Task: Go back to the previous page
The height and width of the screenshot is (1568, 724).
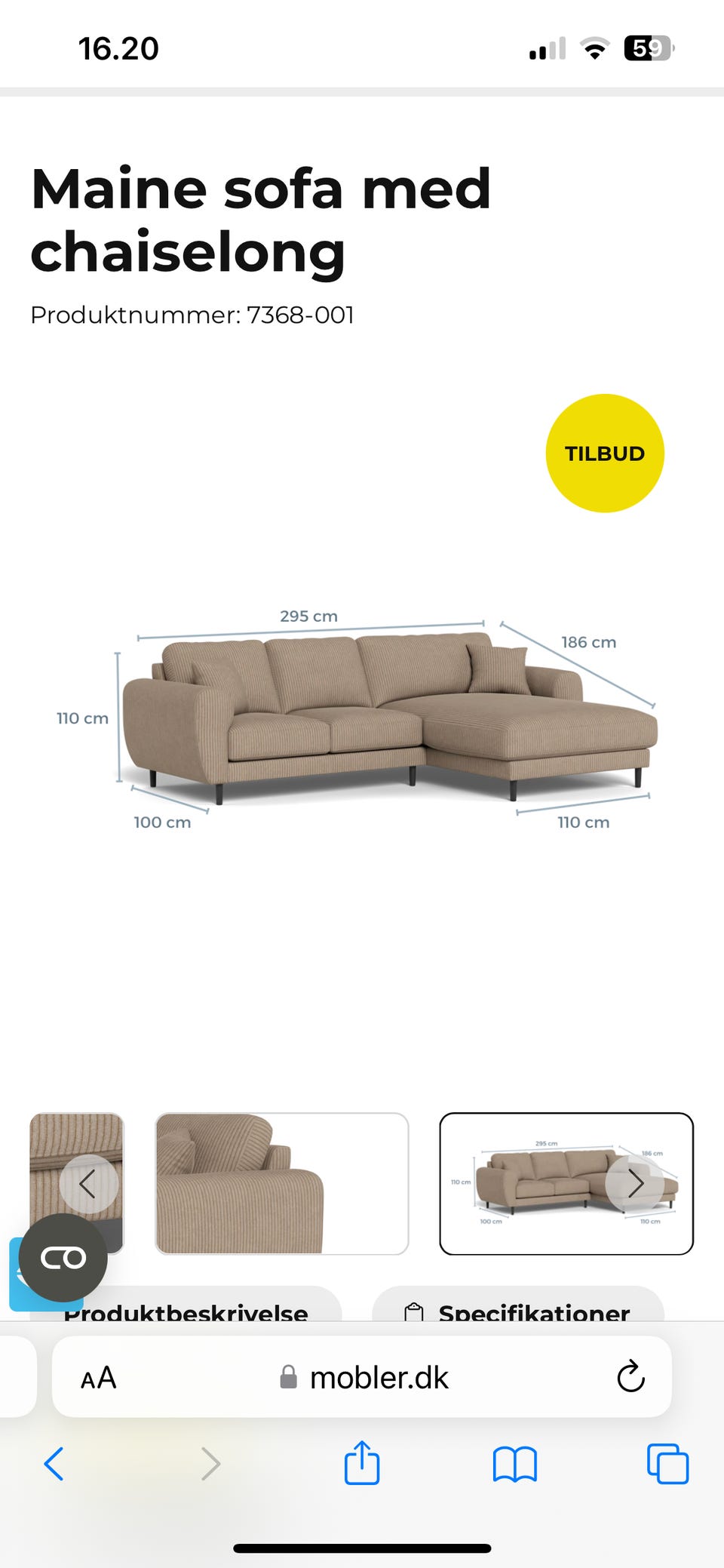Action: (54, 1465)
